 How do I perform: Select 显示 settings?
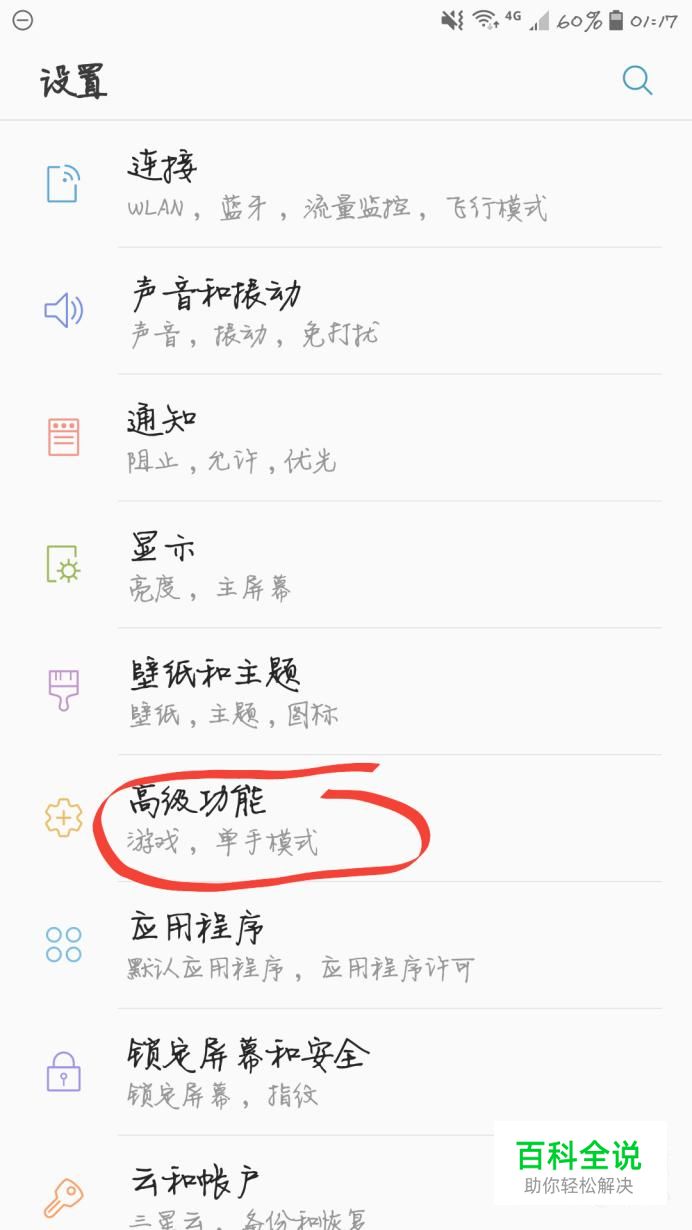tap(340, 564)
